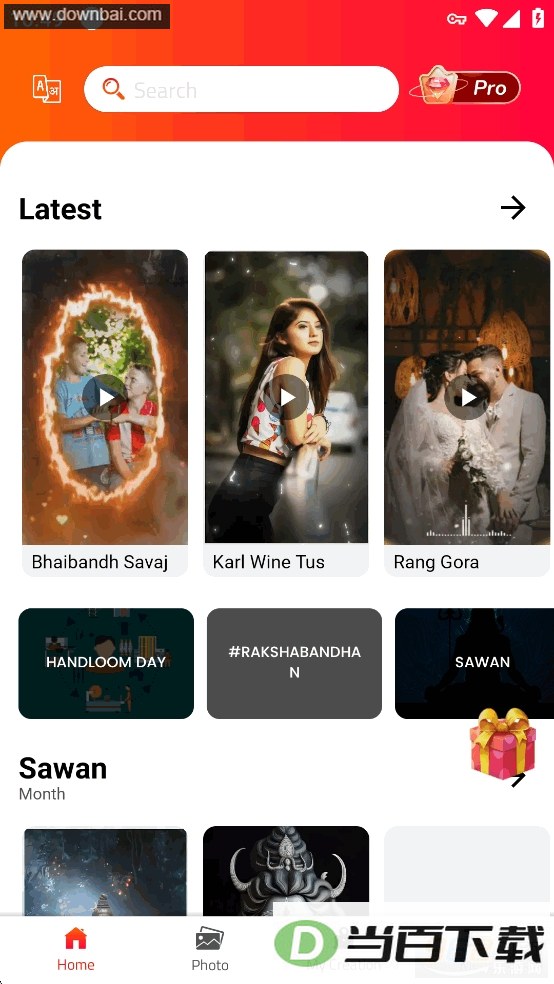
Task: Open the #Rakshabandhan category
Action: point(294,663)
